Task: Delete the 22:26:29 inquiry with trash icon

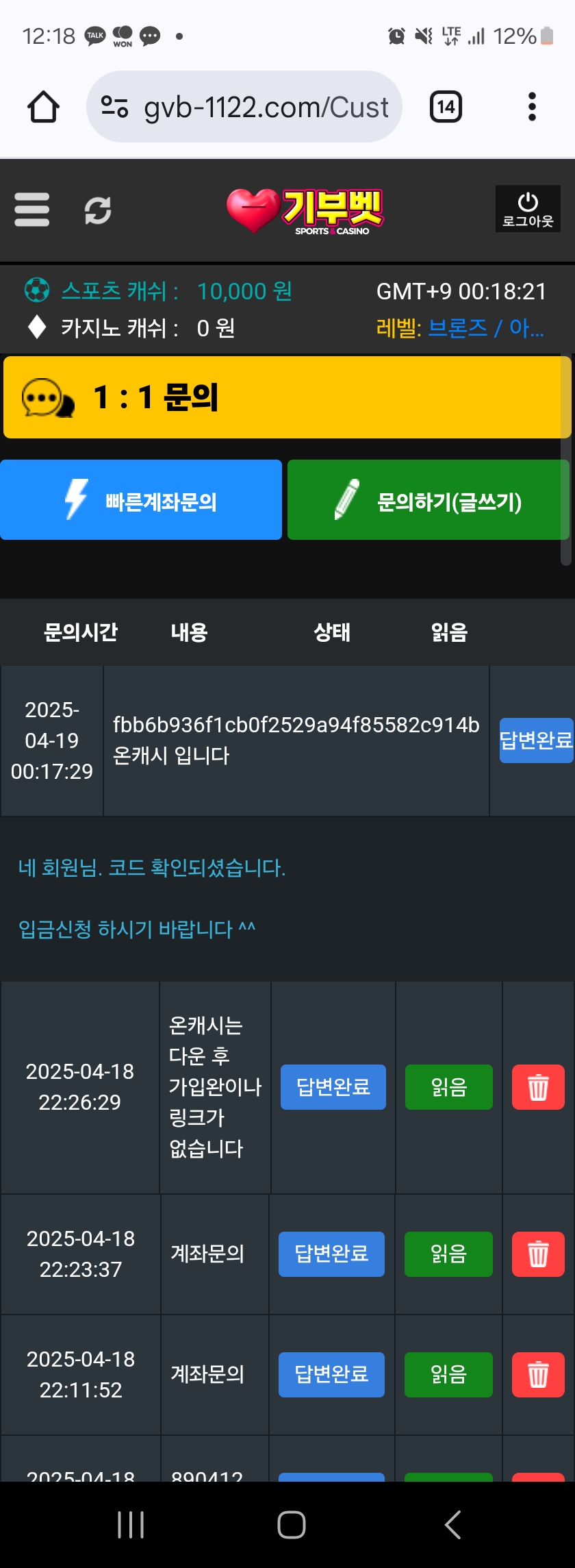Action: click(537, 1087)
